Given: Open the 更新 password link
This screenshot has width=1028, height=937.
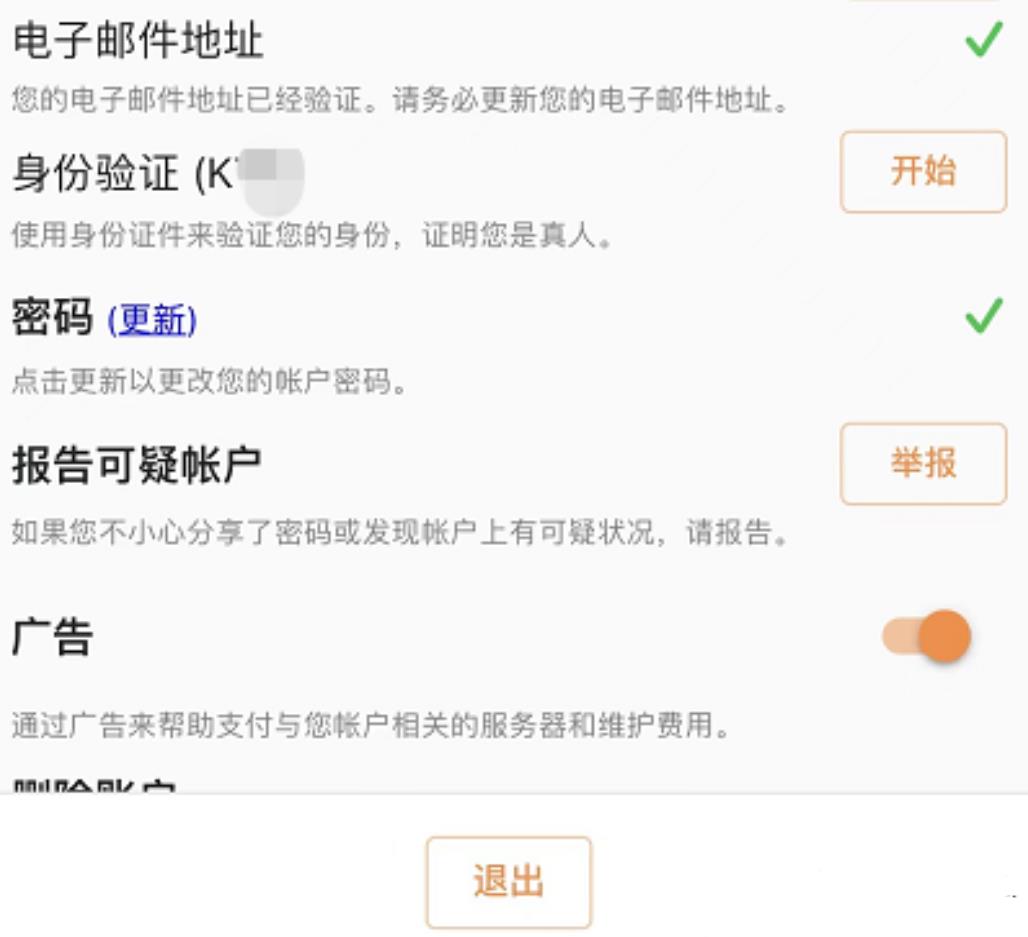Looking at the screenshot, I should pyautogui.click(x=152, y=320).
